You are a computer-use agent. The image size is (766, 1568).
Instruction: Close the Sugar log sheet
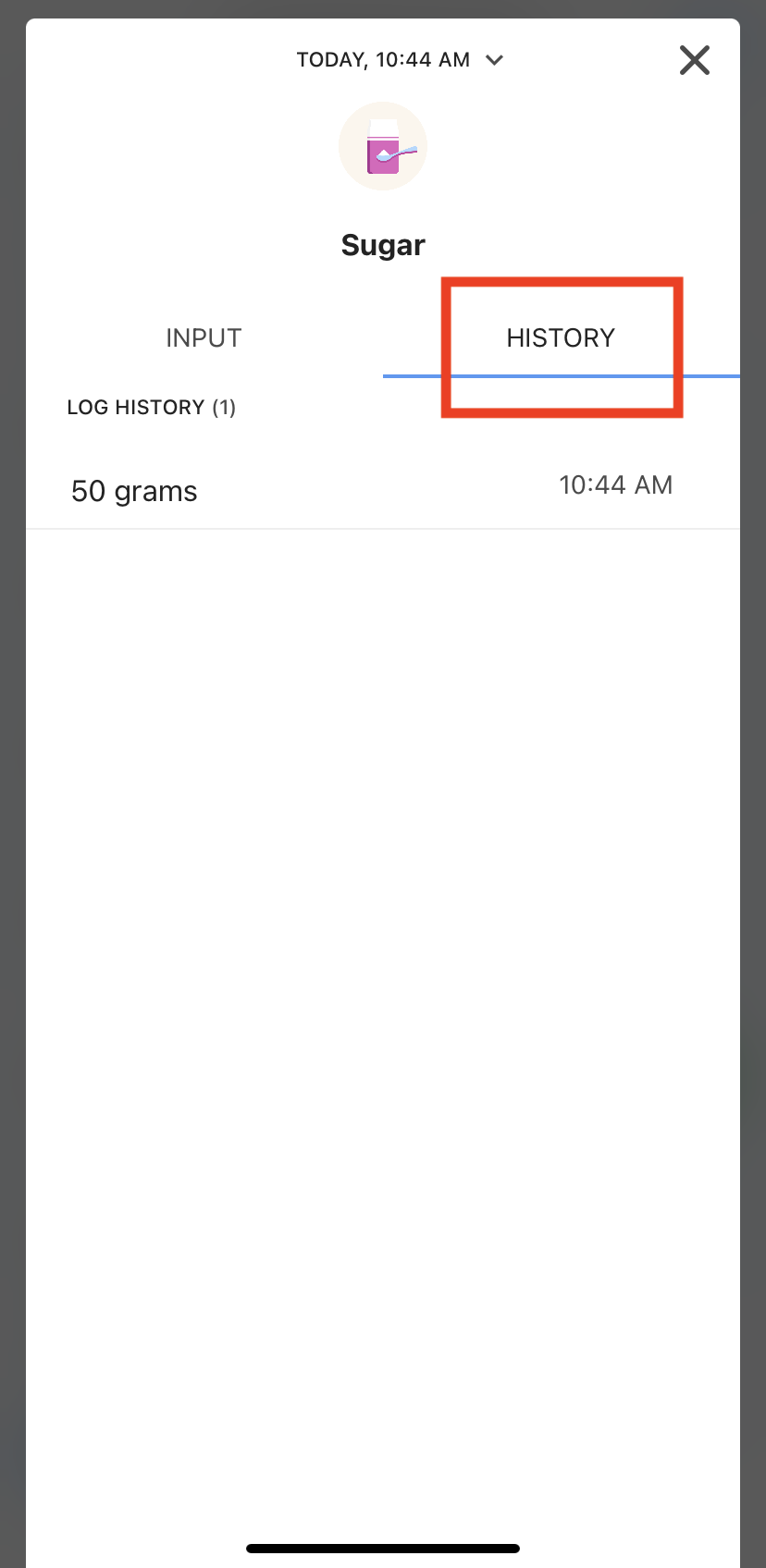click(x=694, y=60)
